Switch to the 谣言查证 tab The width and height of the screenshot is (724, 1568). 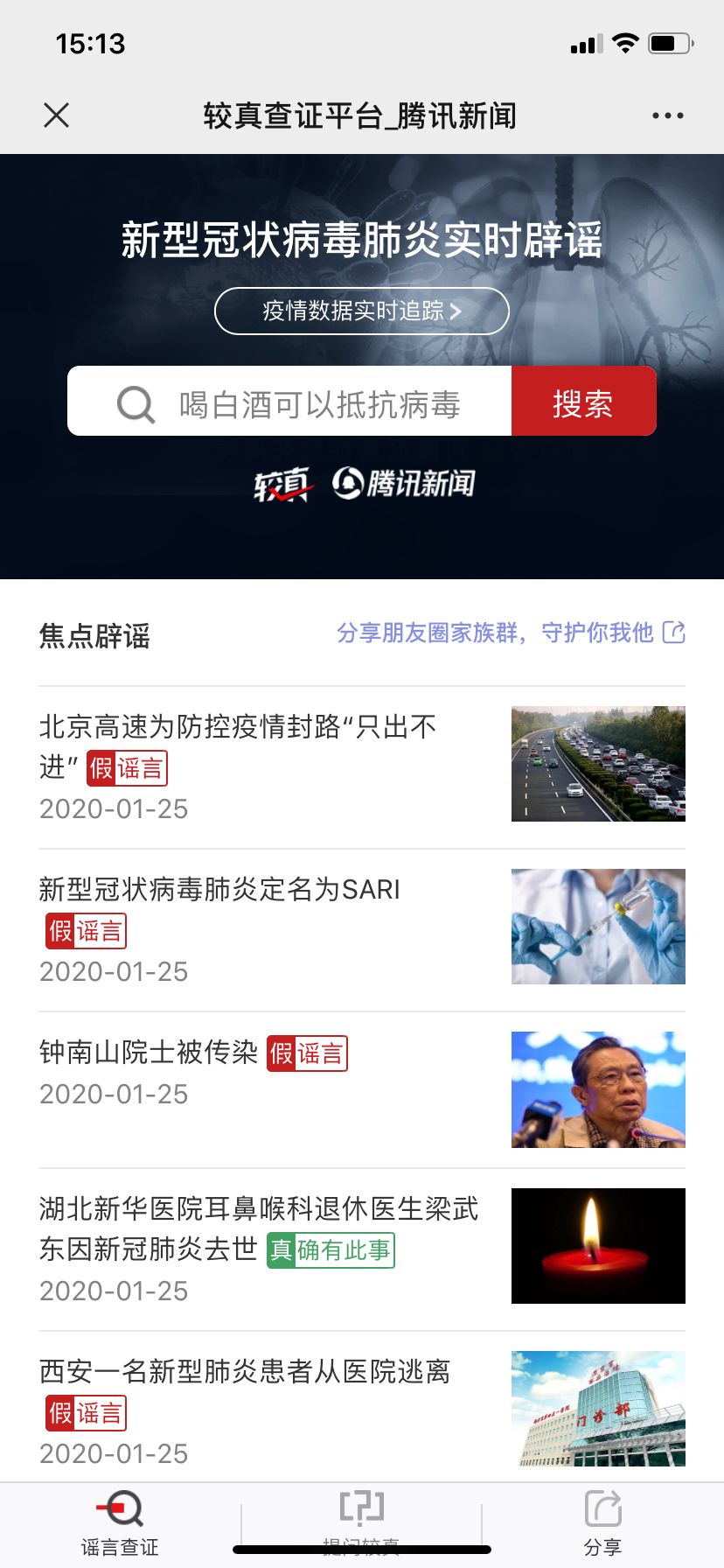click(x=120, y=1522)
